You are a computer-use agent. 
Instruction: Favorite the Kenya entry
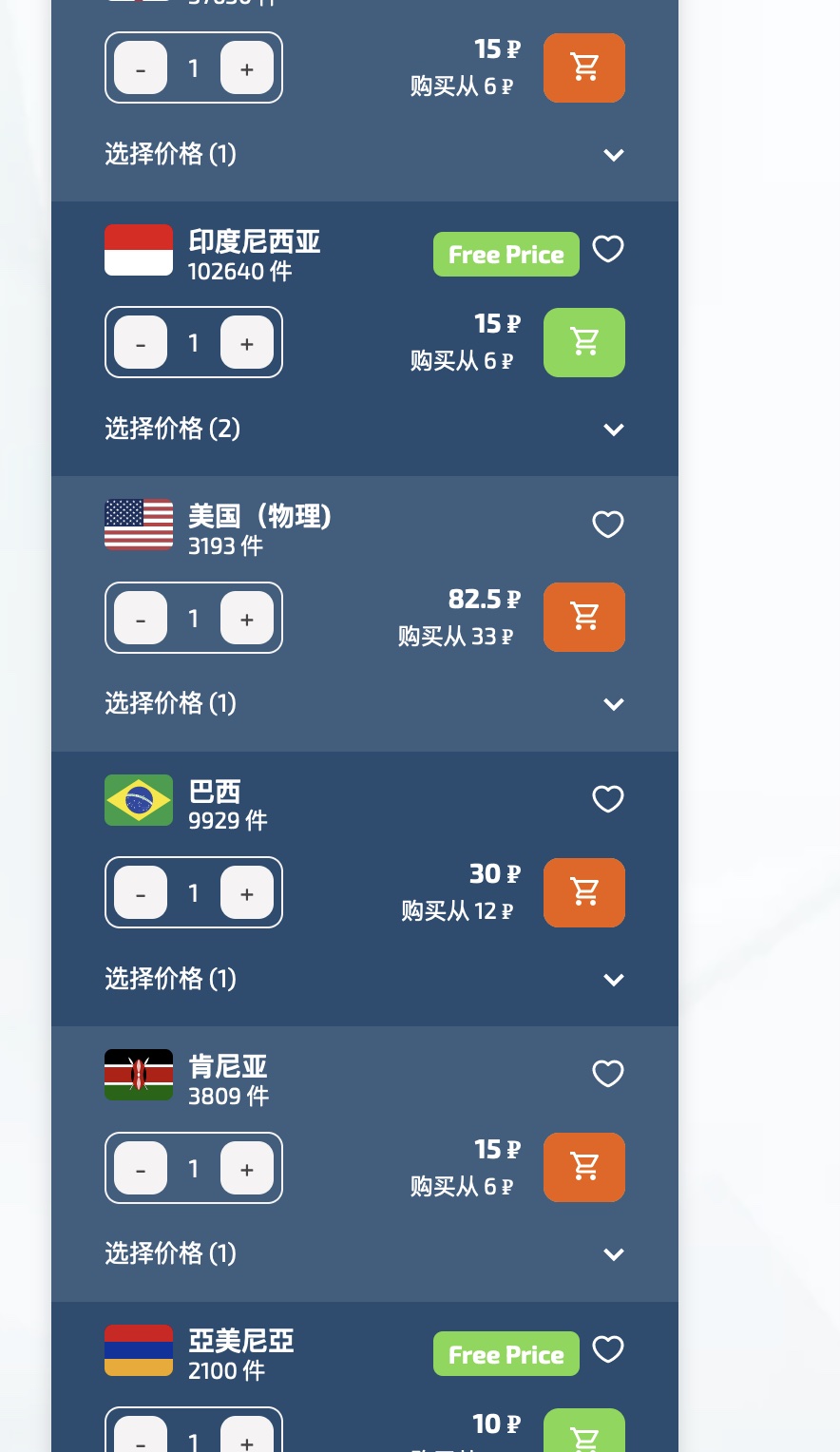pyautogui.click(x=608, y=1074)
